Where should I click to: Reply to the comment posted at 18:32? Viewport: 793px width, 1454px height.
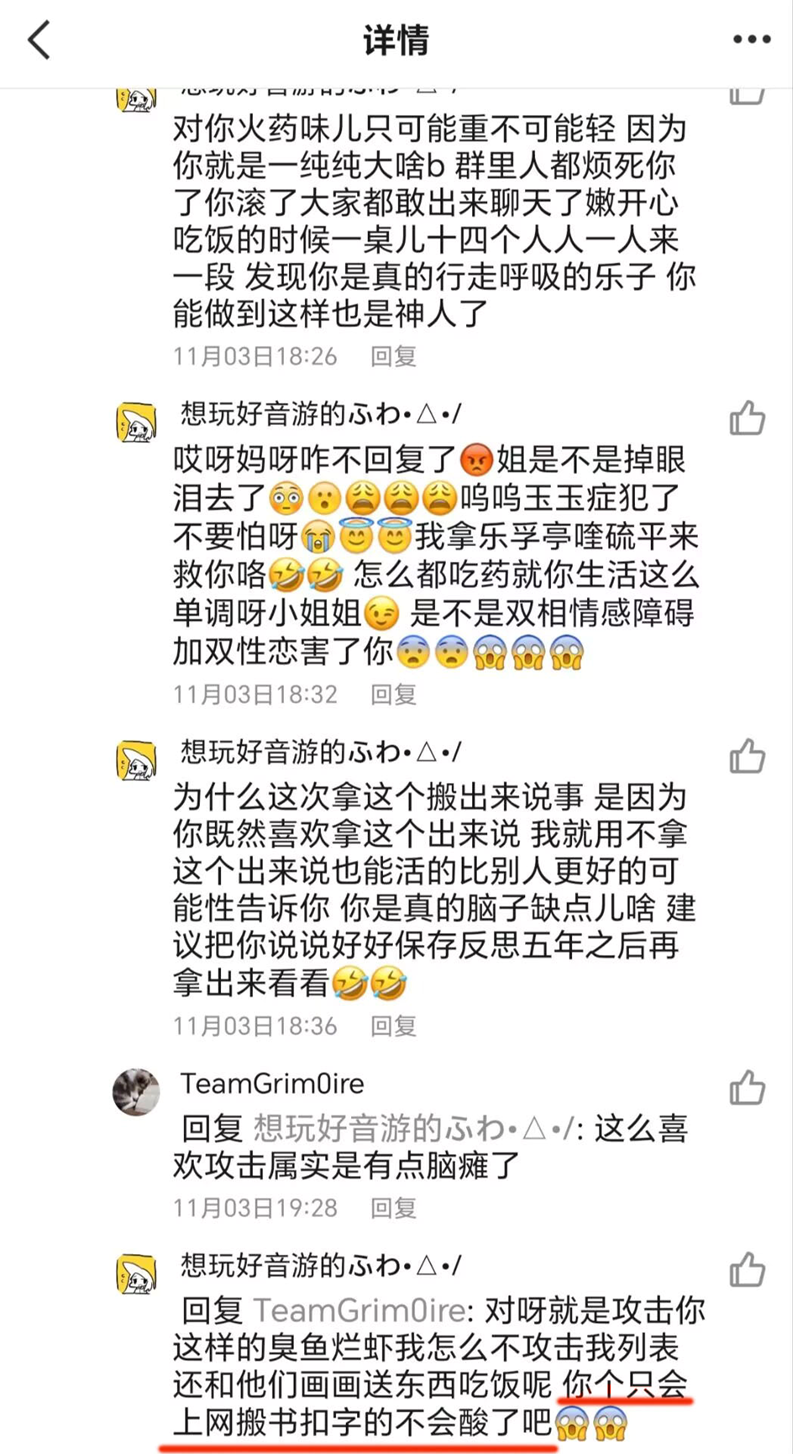(393, 693)
